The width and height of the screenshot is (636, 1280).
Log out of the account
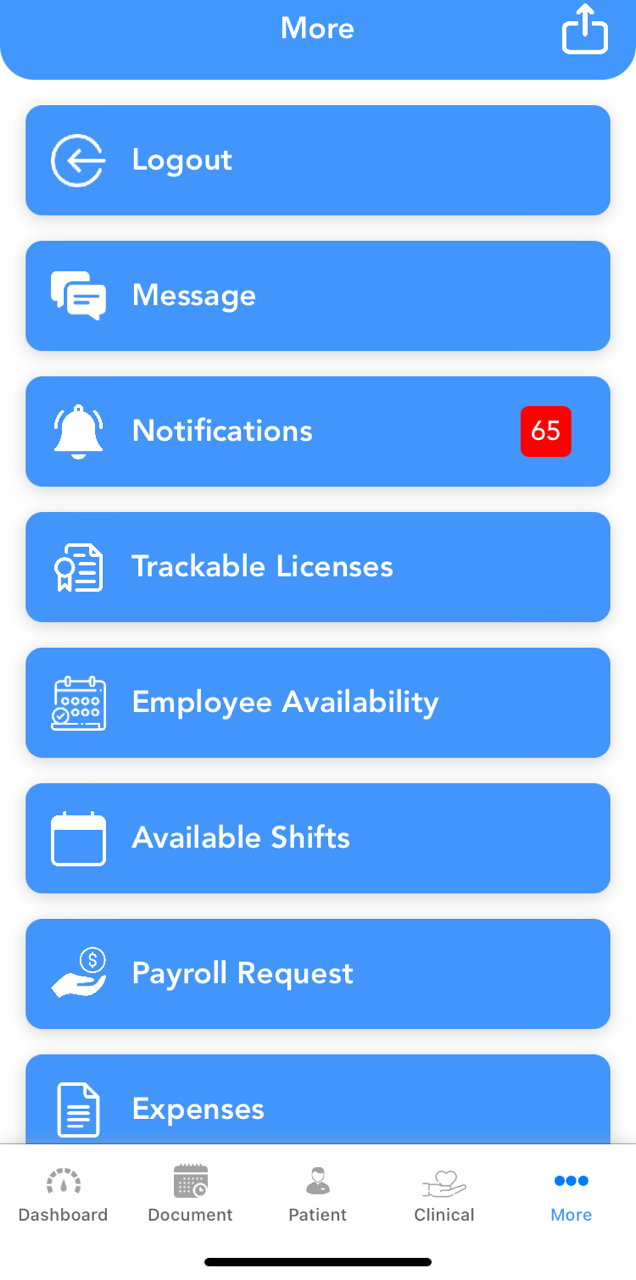coord(318,160)
